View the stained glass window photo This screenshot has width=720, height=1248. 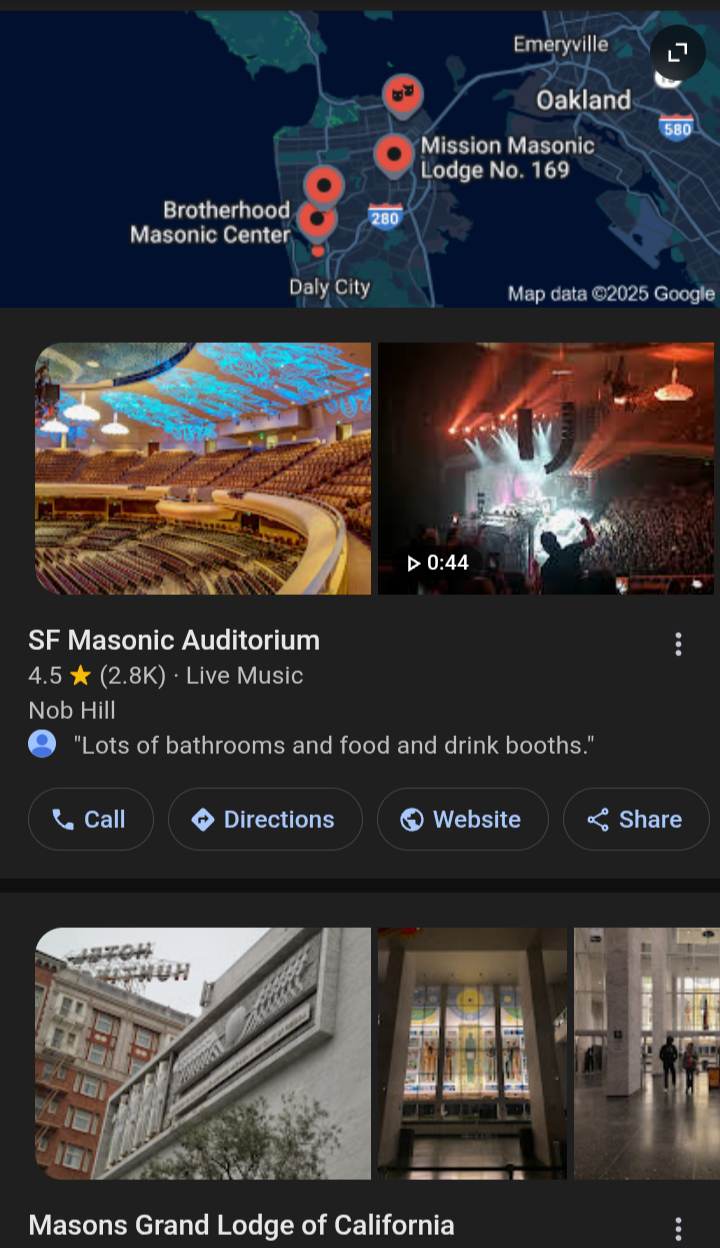(472, 1053)
